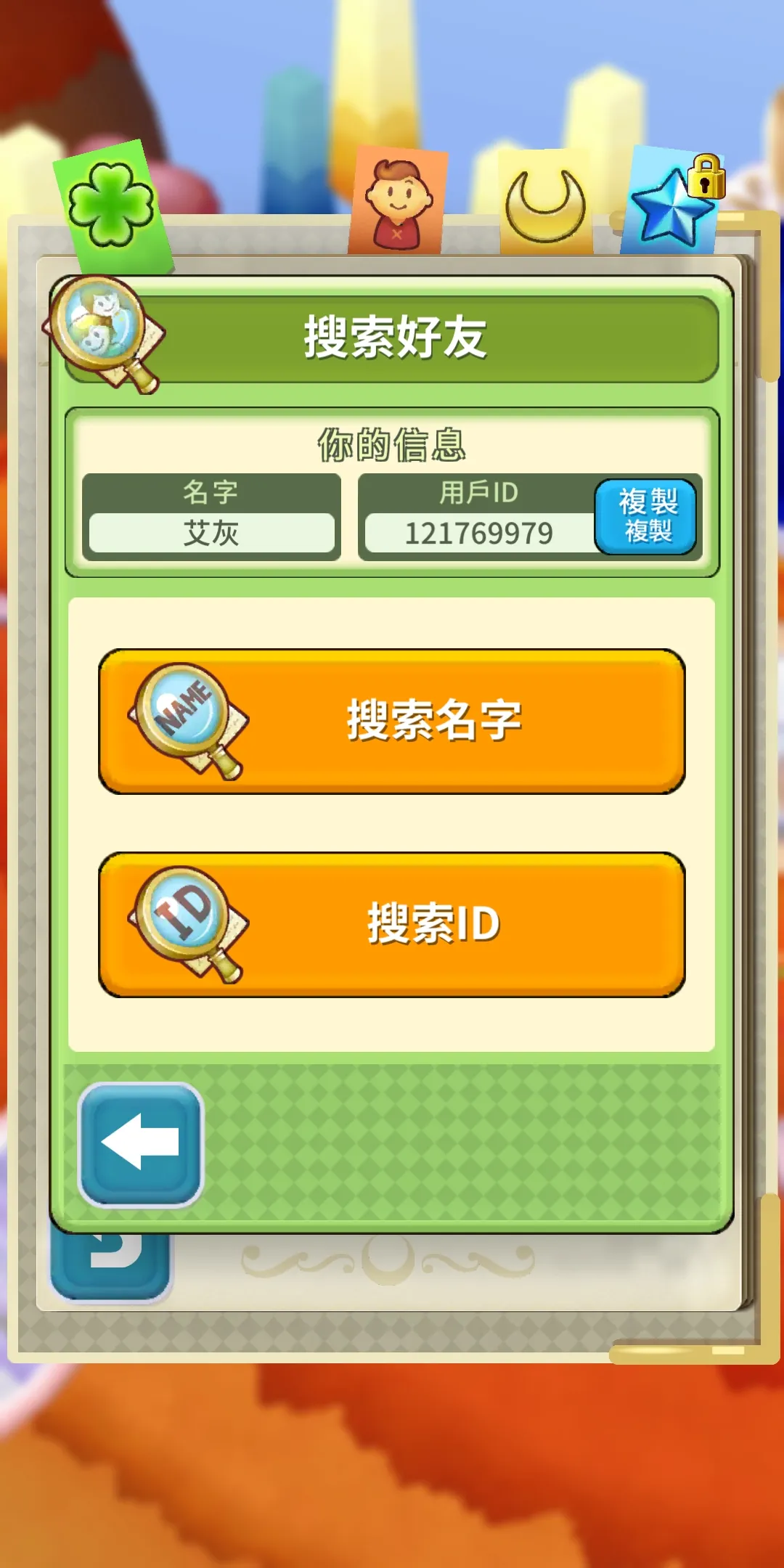Tap the 搜索名字 button

click(392, 722)
